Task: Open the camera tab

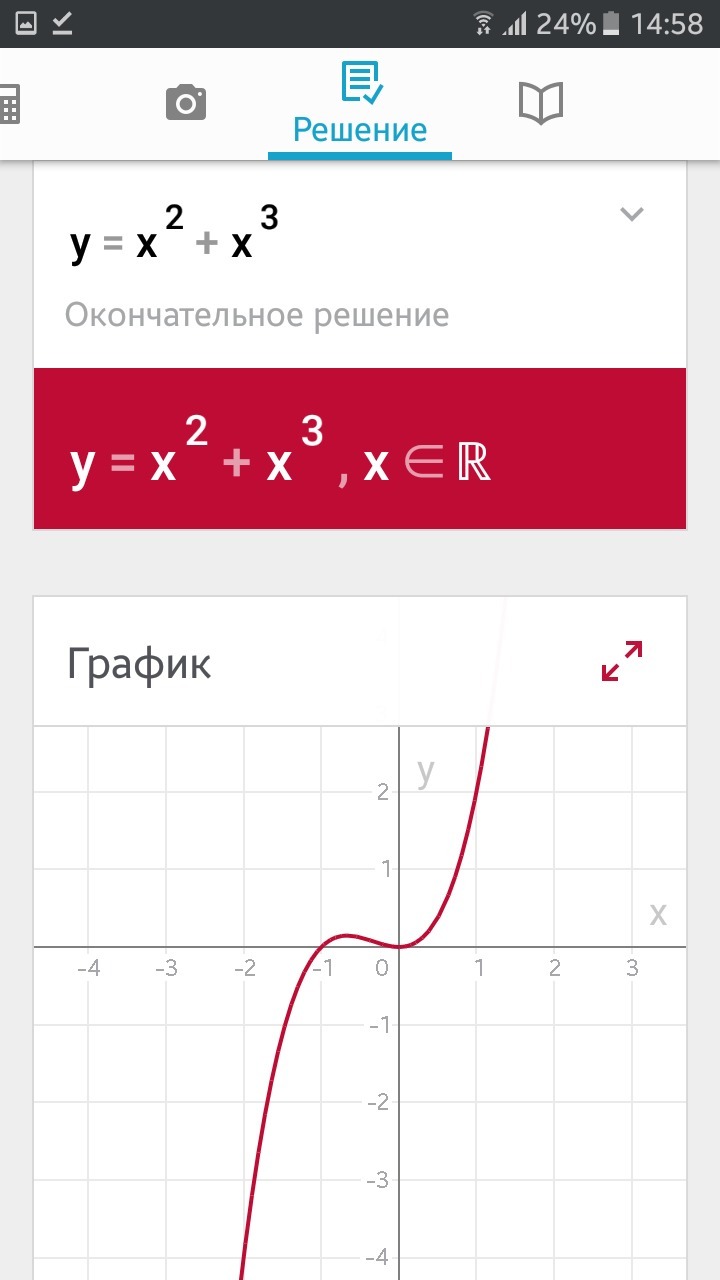Action: (x=186, y=103)
